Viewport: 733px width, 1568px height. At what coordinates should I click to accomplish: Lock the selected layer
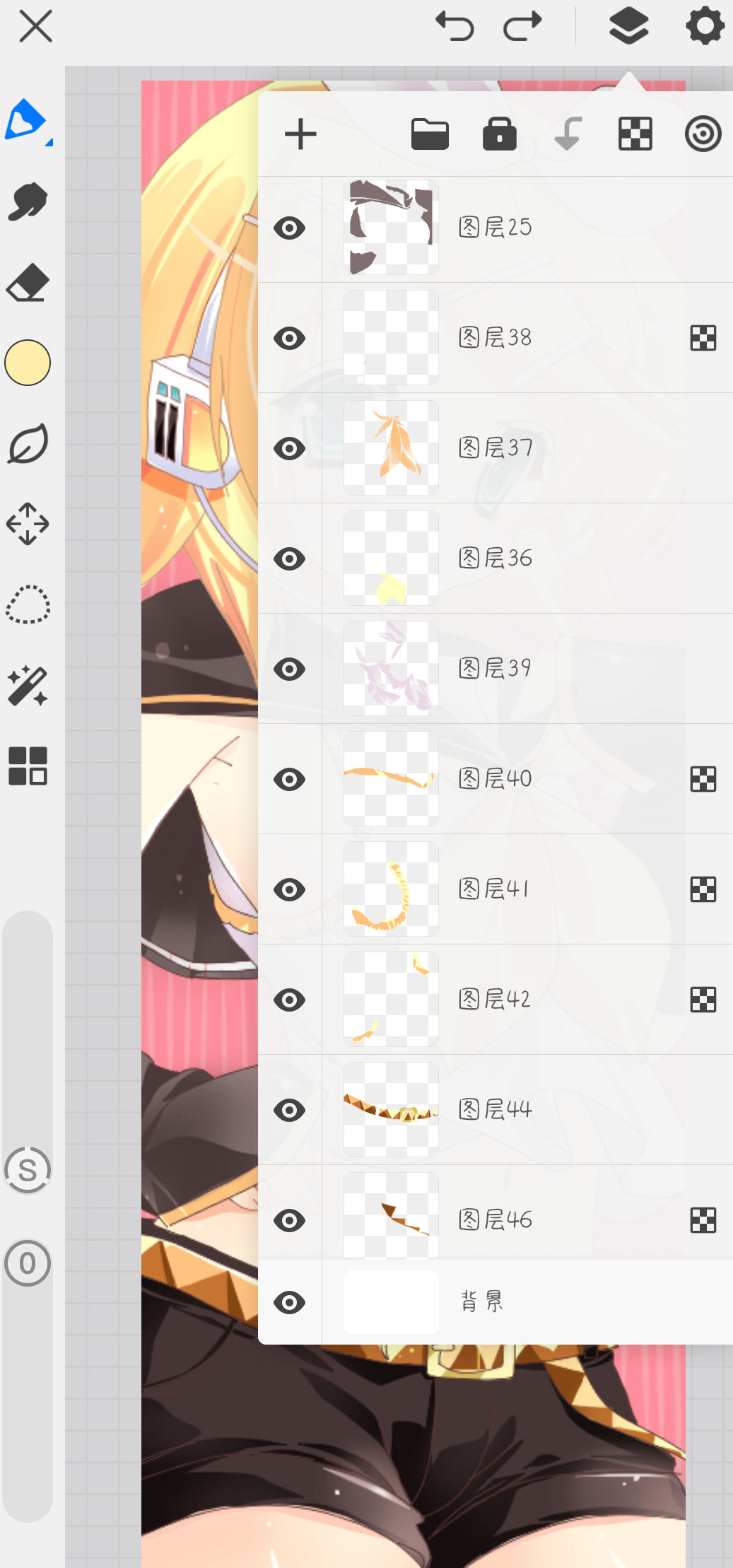500,134
